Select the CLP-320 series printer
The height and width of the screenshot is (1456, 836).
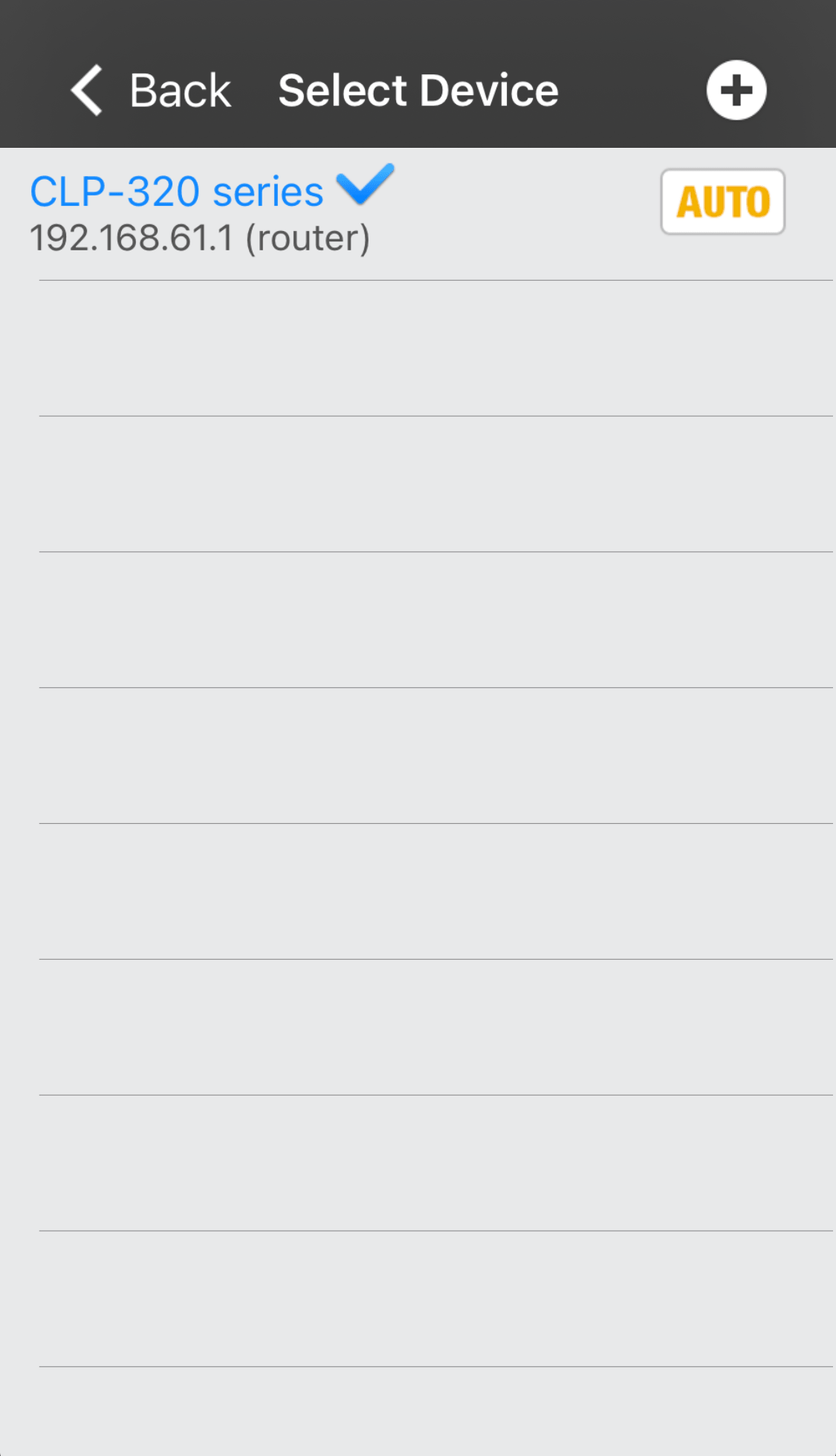(x=418, y=214)
